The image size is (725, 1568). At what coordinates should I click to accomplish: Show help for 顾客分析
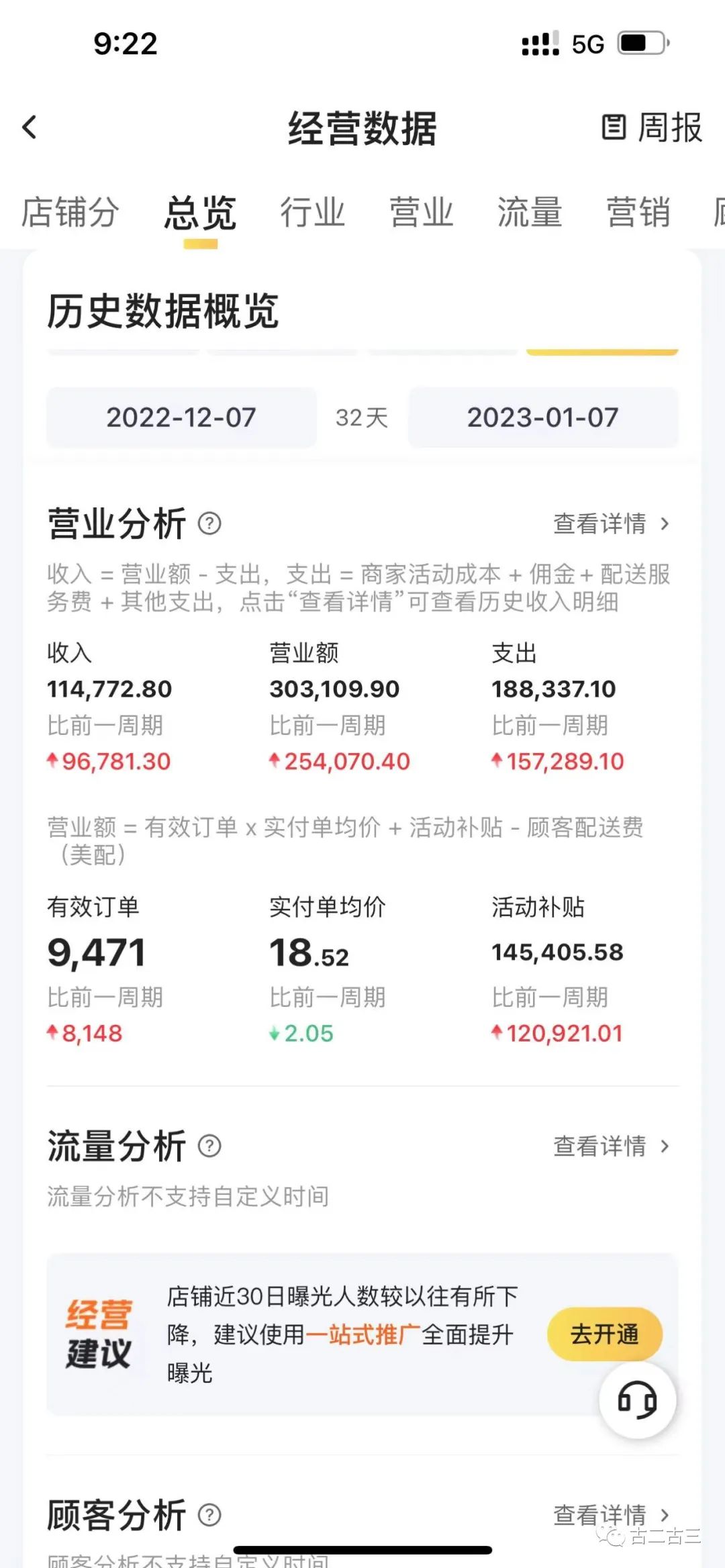click(x=209, y=1515)
